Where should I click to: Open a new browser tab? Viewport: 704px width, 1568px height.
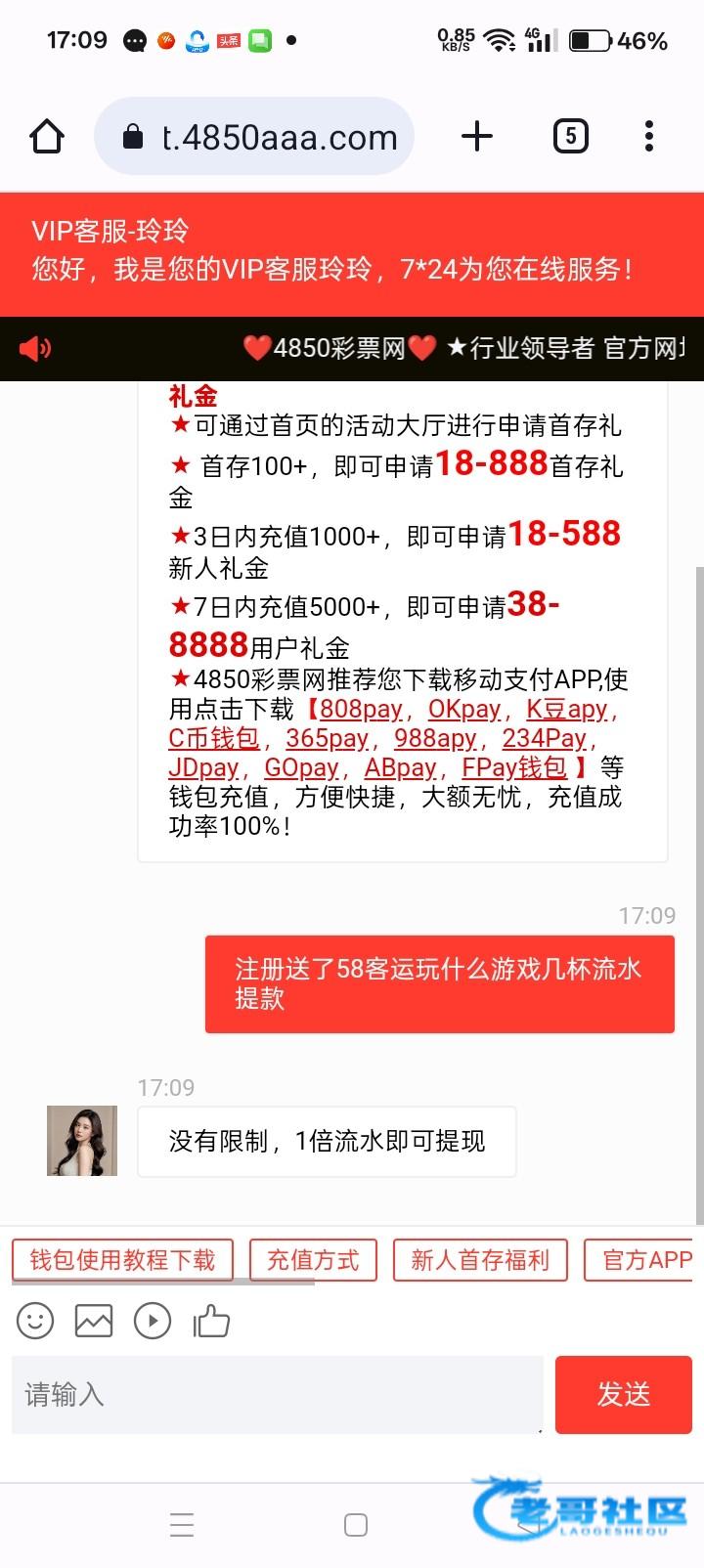[476, 137]
